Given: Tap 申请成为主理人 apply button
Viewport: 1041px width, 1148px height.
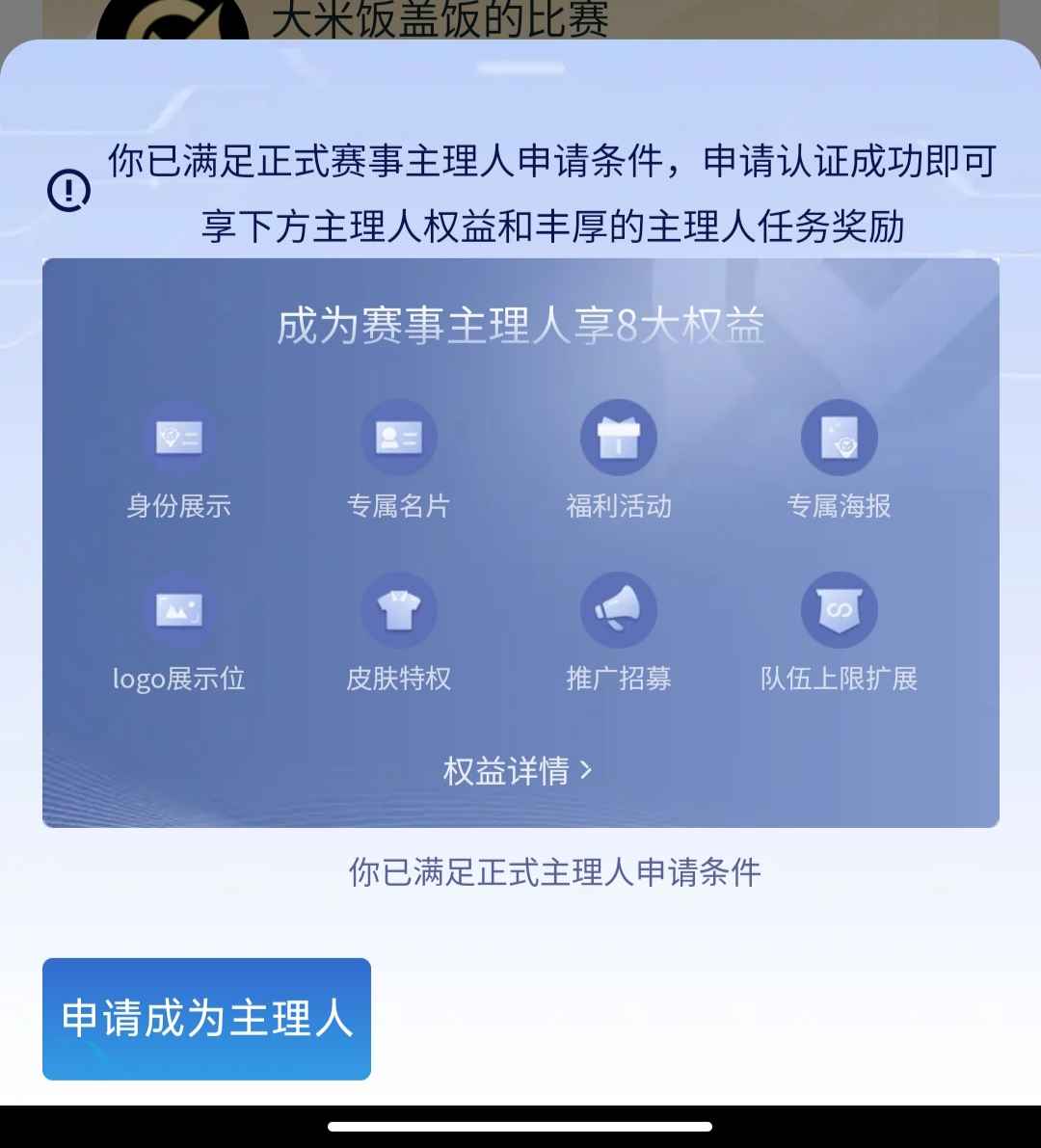Looking at the screenshot, I should (x=205, y=1019).
